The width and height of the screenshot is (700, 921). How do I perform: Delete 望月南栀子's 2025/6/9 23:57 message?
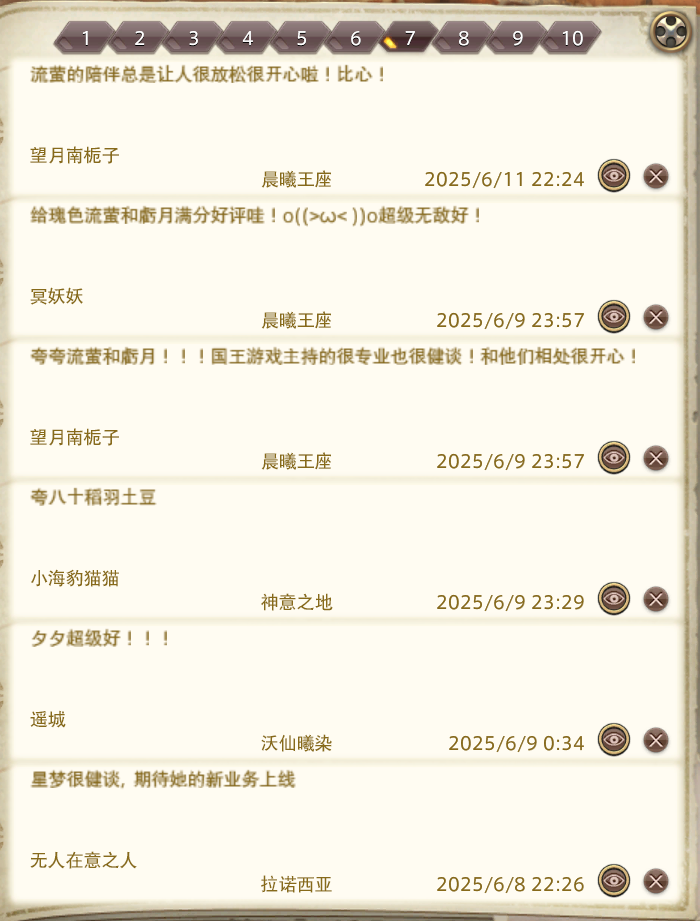click(x=655, y=459)
